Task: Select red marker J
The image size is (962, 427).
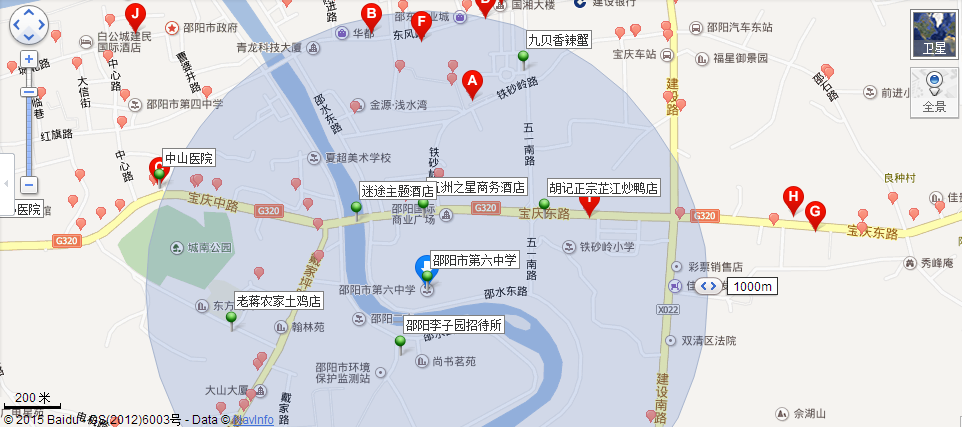Action: [x=136, y=14]
